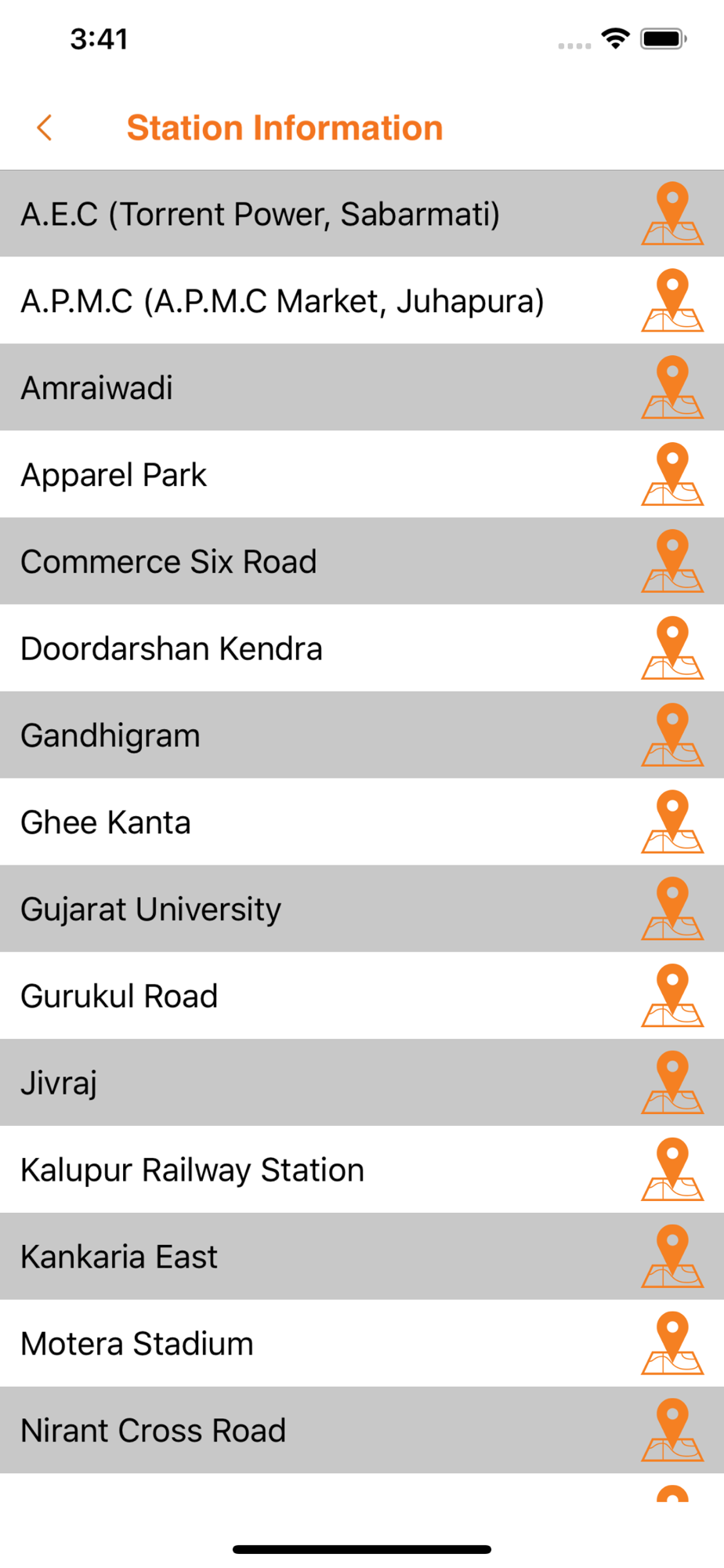Viewport: 724px width, 1568px height.
Task: Choose Gurukul Road station
Action: [x=362, y=996]
